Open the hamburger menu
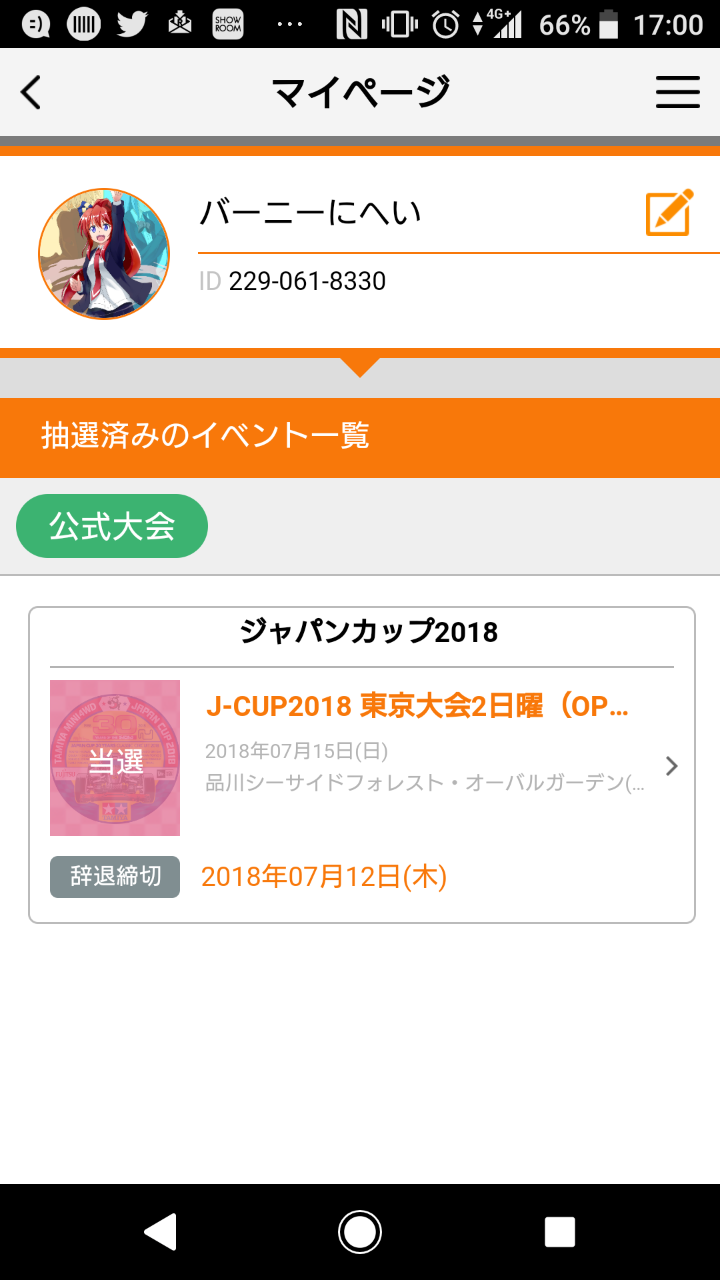Image resolution: width=720 pixels, height=1280 pixels. tap(677, 93)
